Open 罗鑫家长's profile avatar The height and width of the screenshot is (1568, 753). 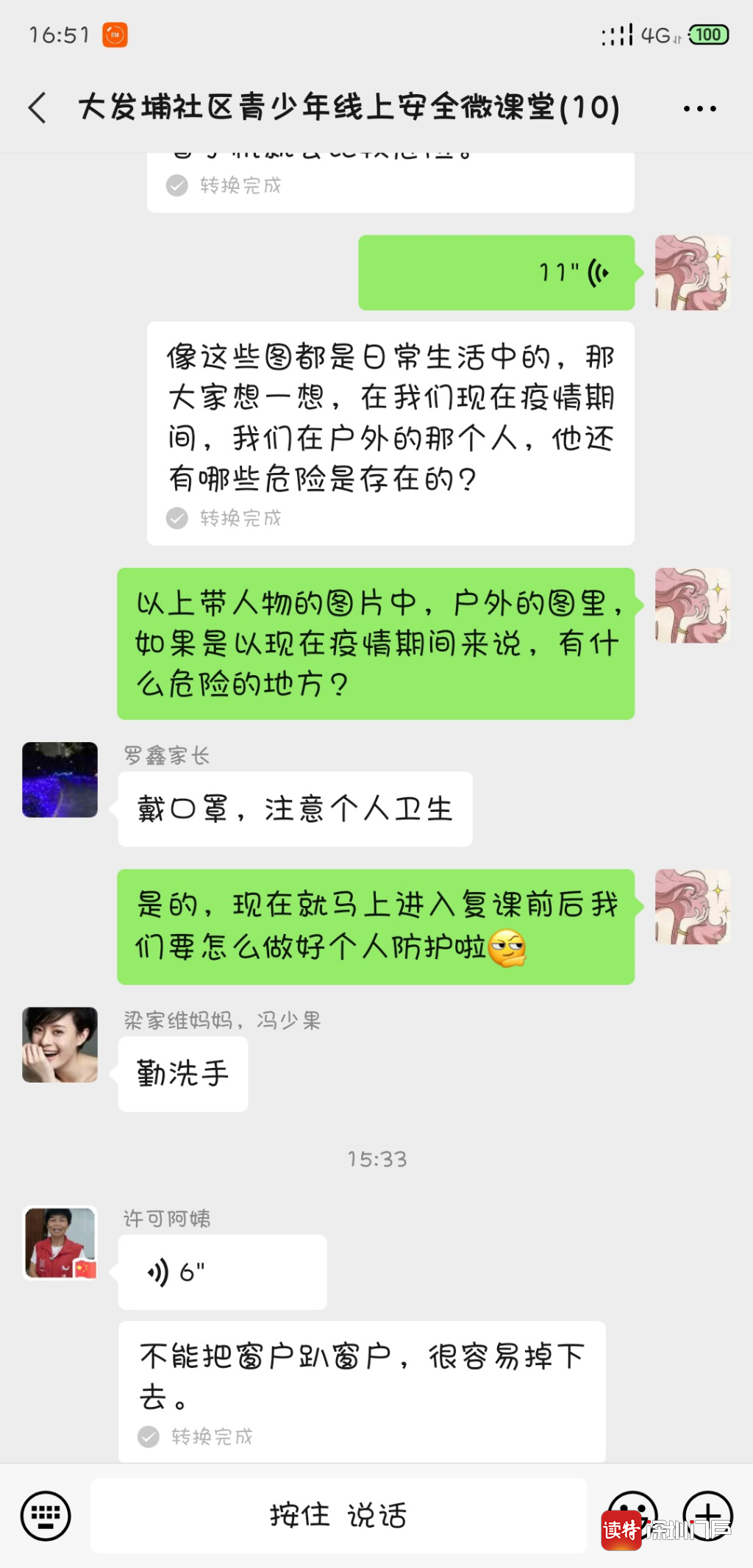[60, 780]
